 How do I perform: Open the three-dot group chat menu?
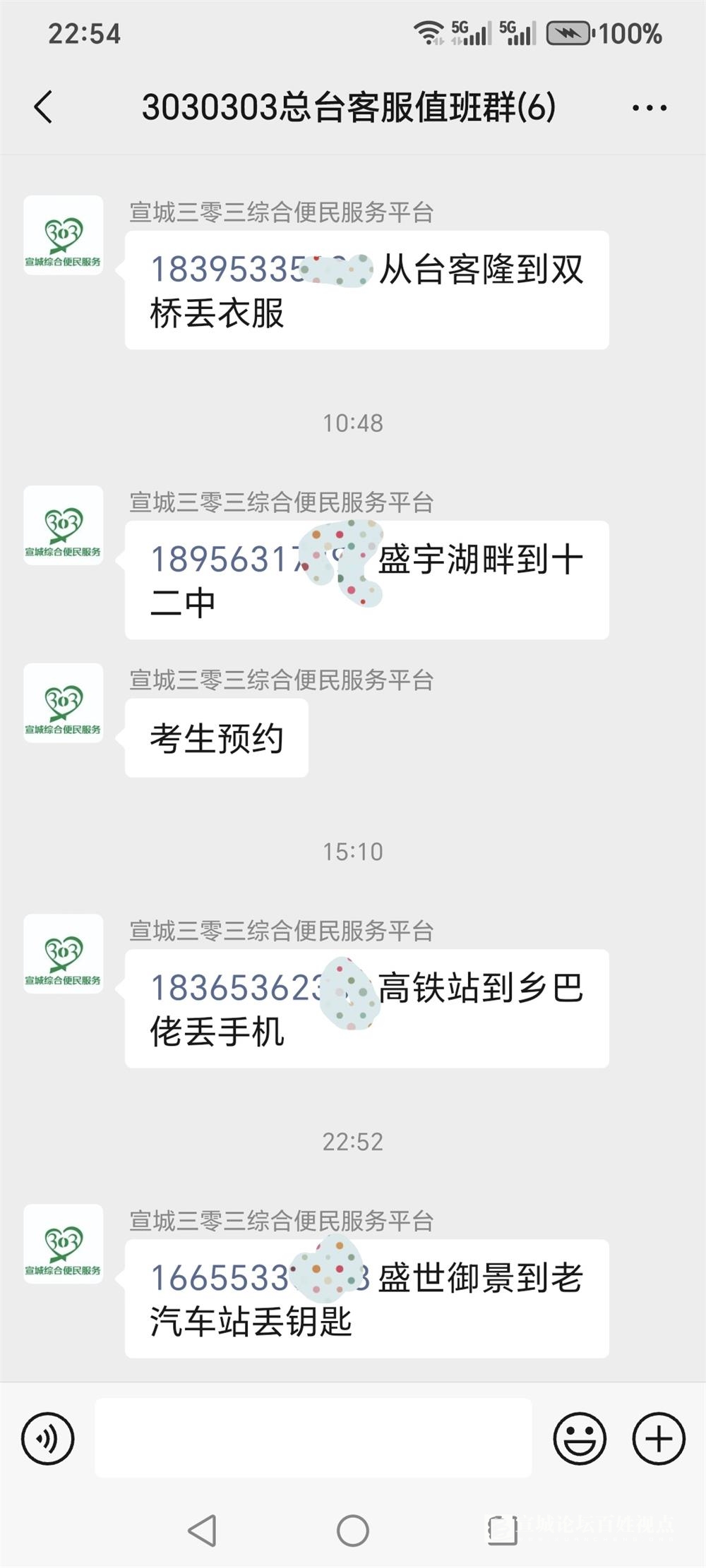[649, 108]
